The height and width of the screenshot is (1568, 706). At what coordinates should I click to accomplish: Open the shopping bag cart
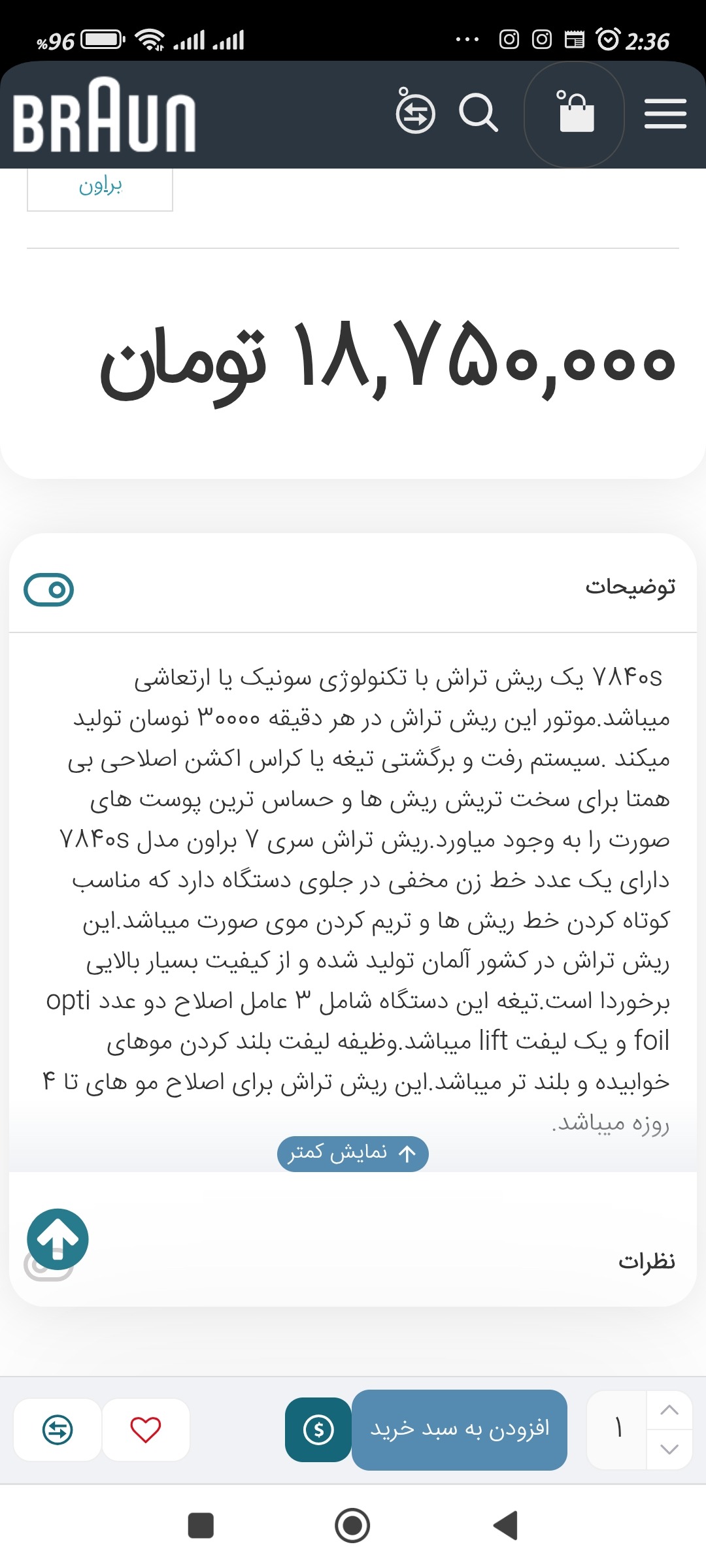(x=575, y=112)
